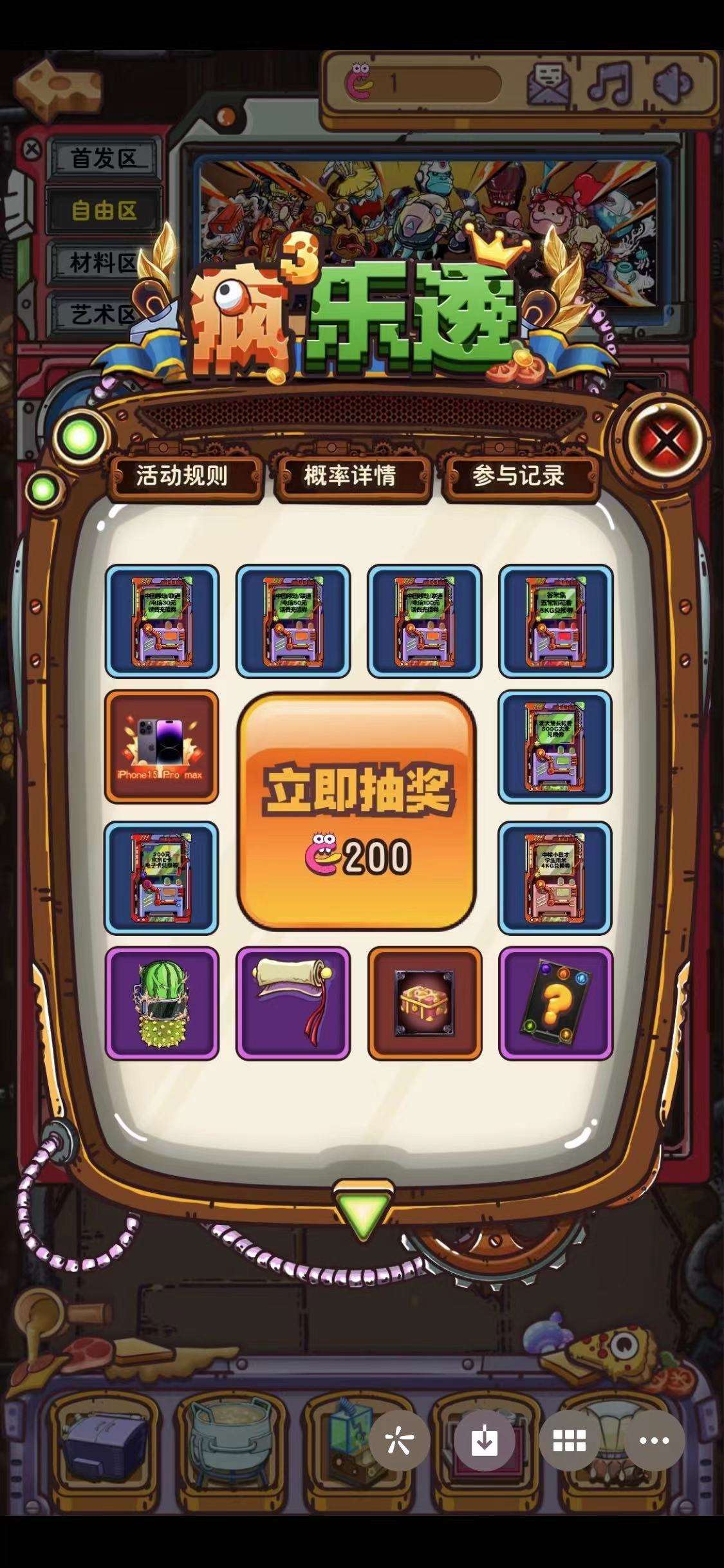Open the floating download button
This screenshot has width=724, height=1568.
pyautogui.click(x=484, y=1441)
